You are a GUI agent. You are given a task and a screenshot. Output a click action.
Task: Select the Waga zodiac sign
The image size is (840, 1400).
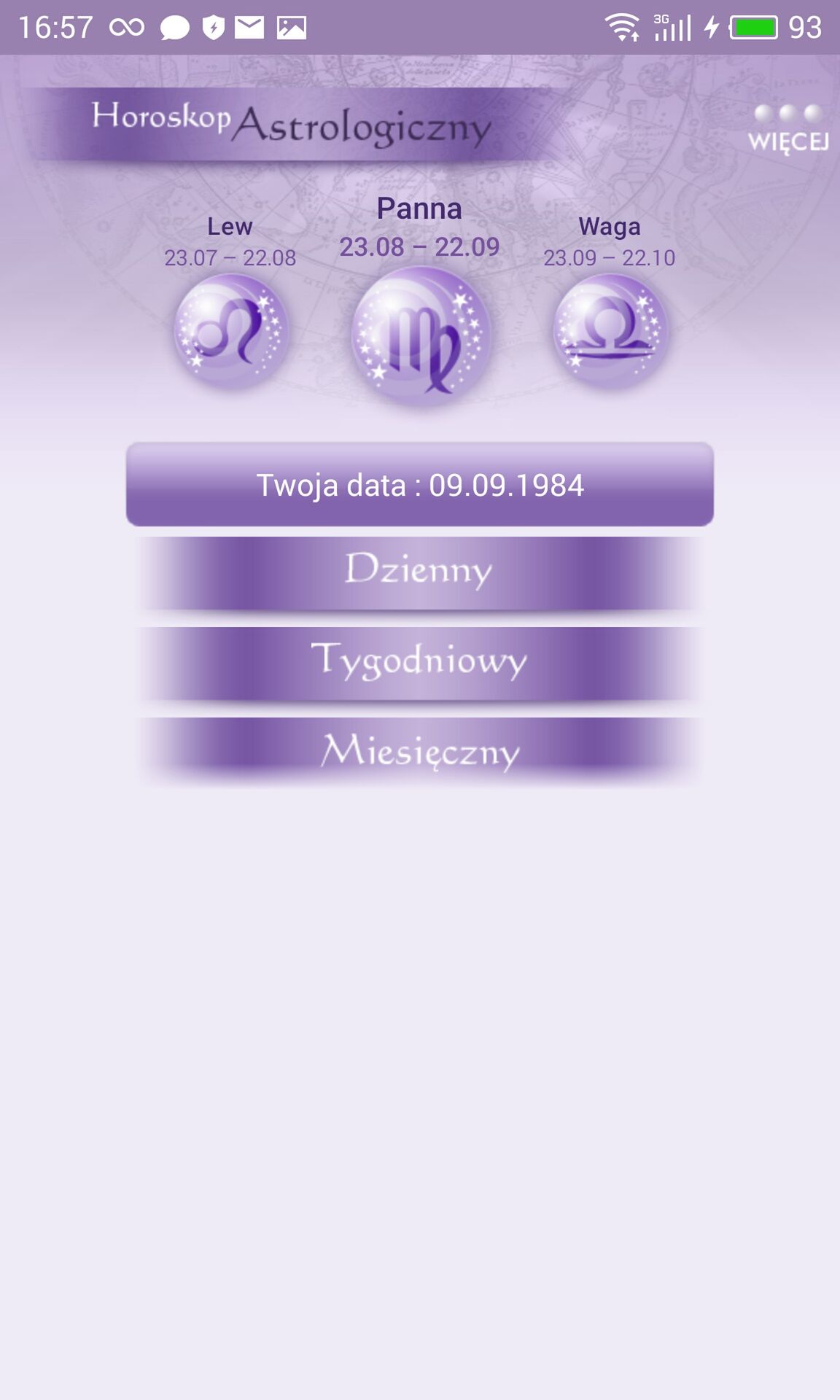click(610, 332)
